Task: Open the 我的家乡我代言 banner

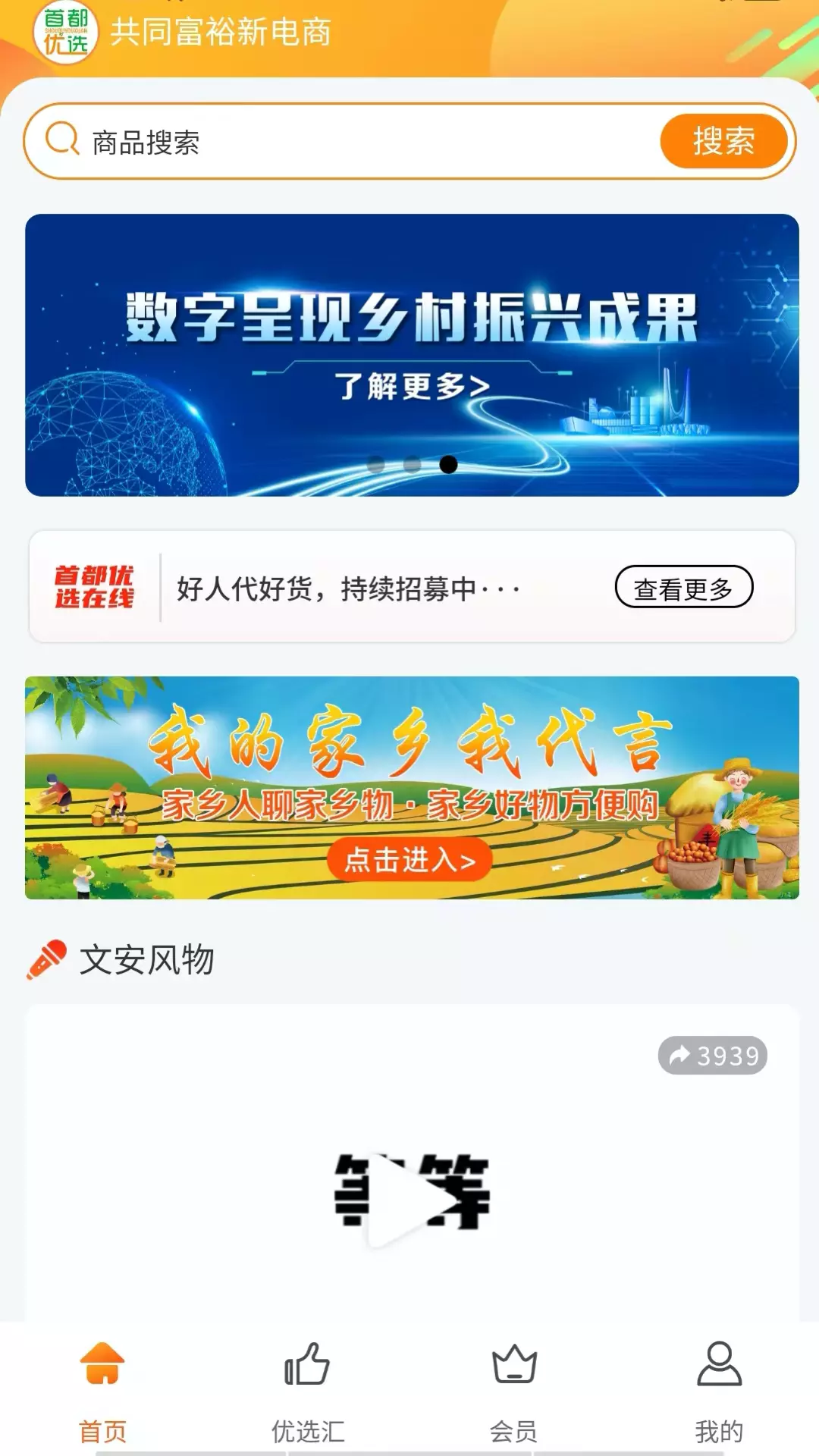Action: tap(412, 788)
